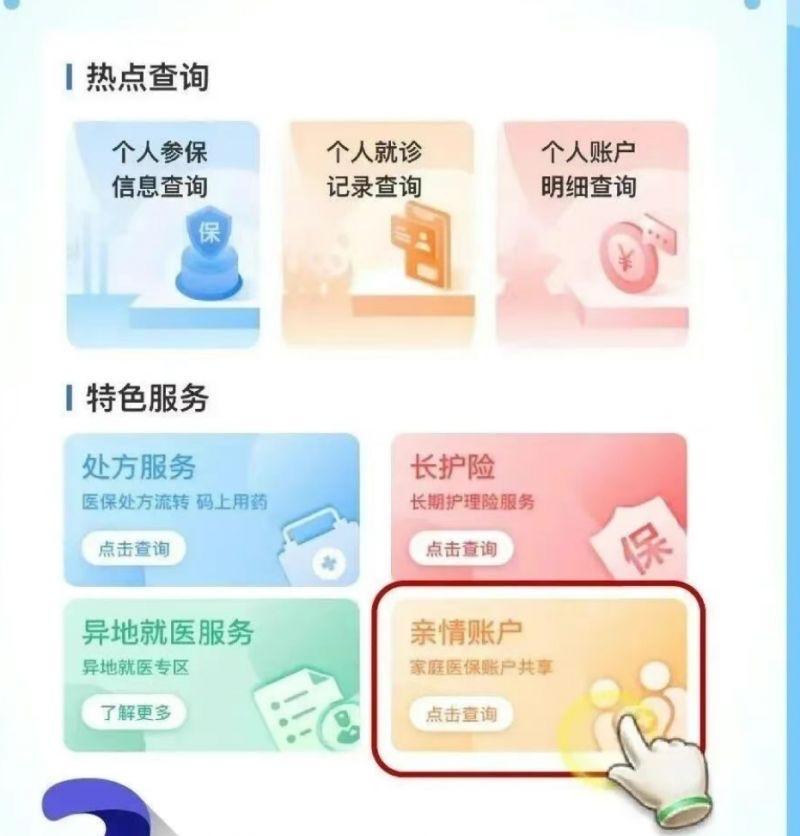This screenshot has height=836, width=800.
Task: Click the medical record icon under 个人就诊记录查询
Action: pos(421,243)
